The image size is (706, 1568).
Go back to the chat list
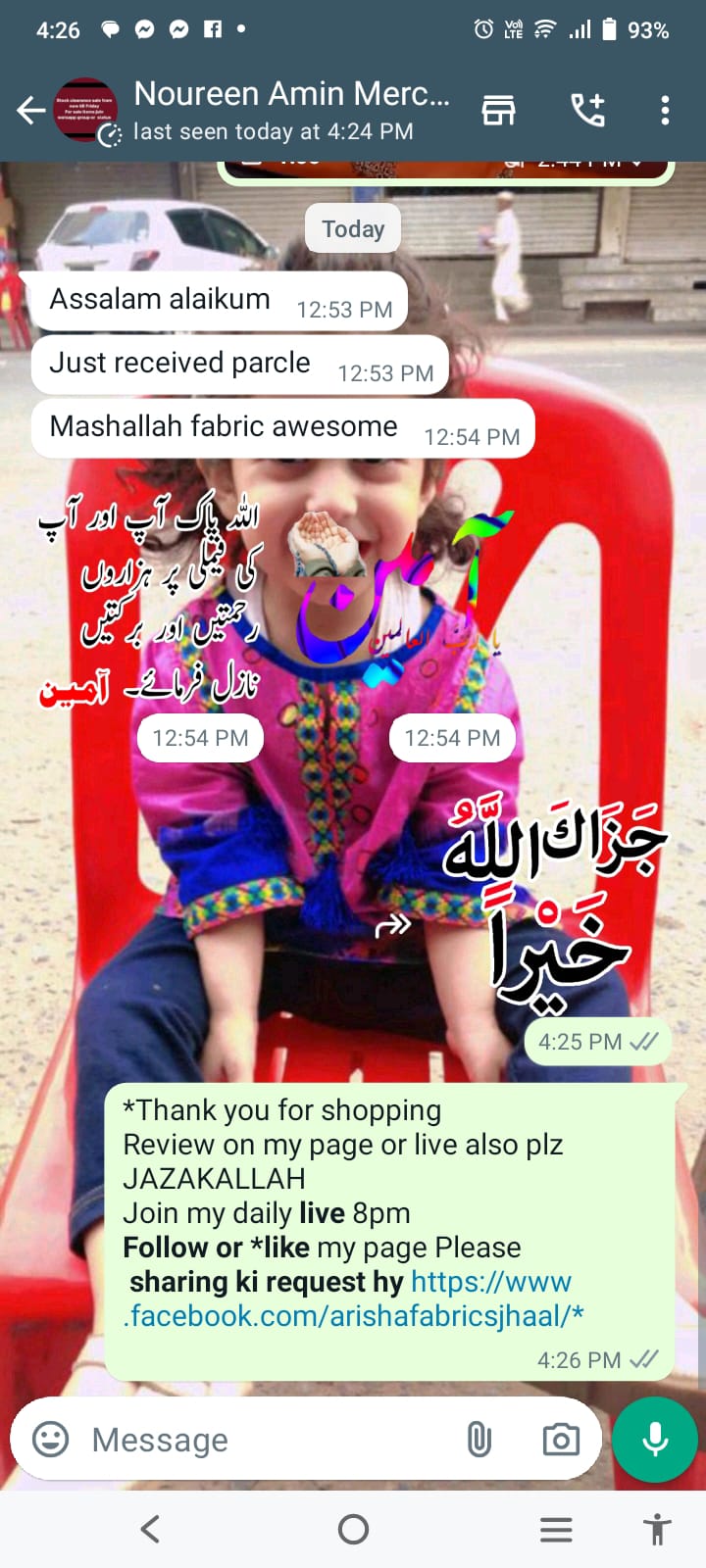point(31,110)
